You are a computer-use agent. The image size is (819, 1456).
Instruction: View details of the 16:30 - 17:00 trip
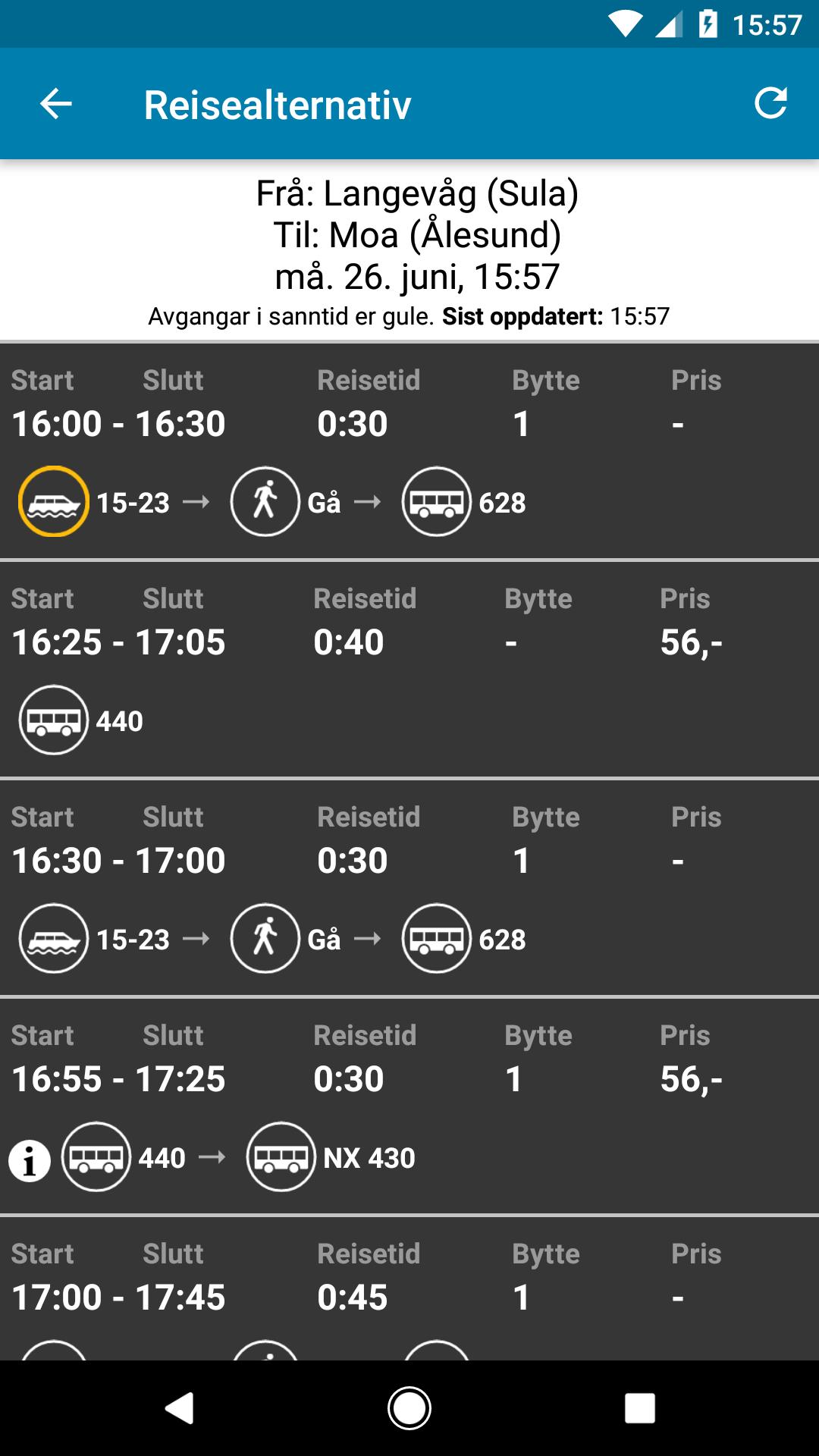409,888
